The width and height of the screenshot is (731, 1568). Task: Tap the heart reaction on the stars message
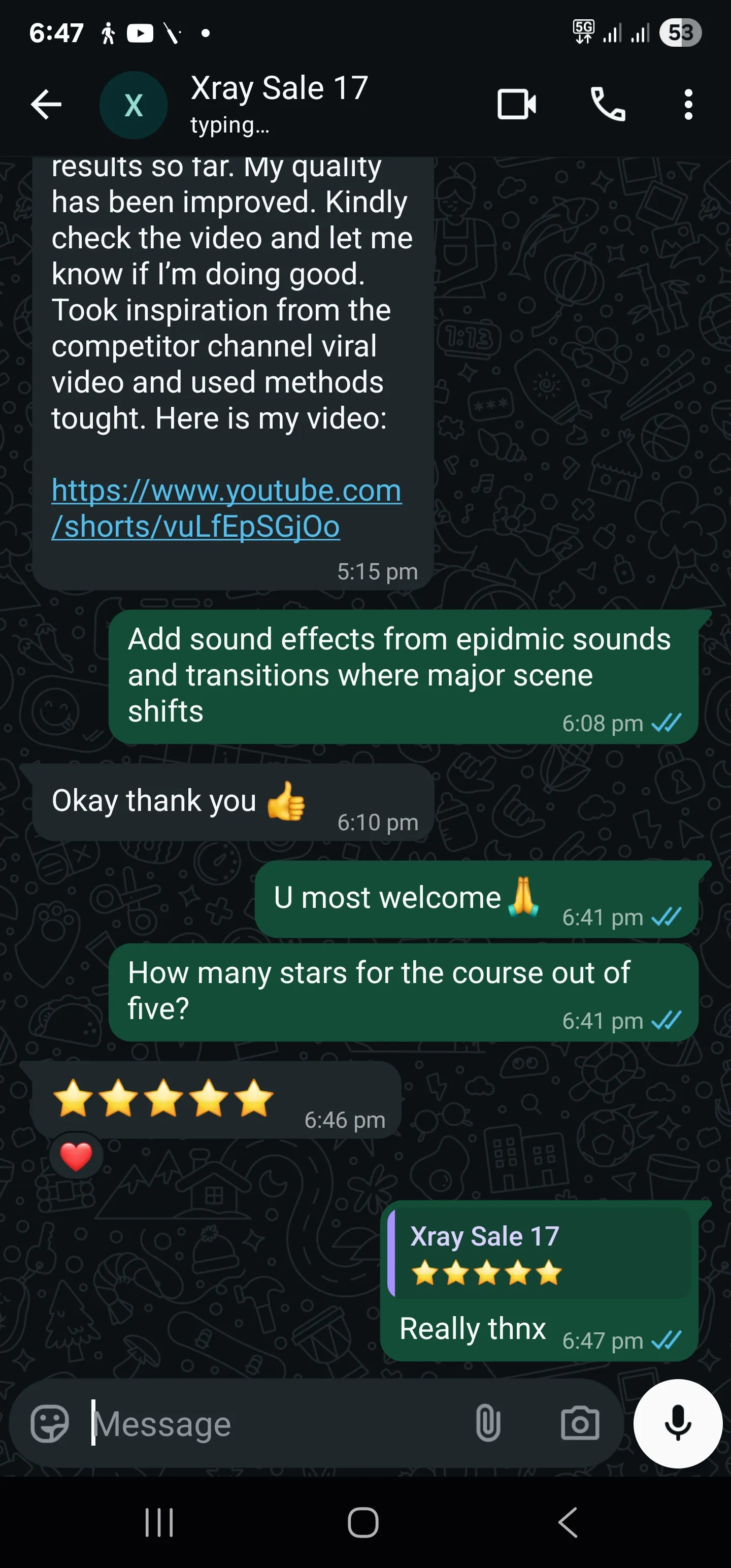coord(76,1156)
